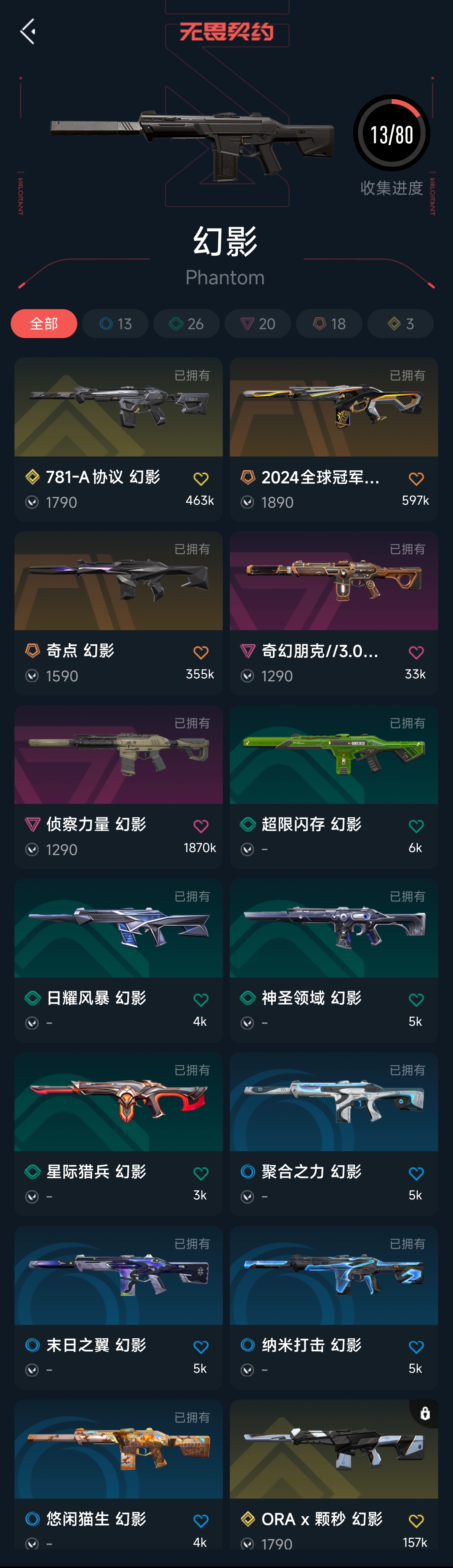Open the 末日之翼 幻影 skin card
453x1568 pixels.
[119, 1307]
